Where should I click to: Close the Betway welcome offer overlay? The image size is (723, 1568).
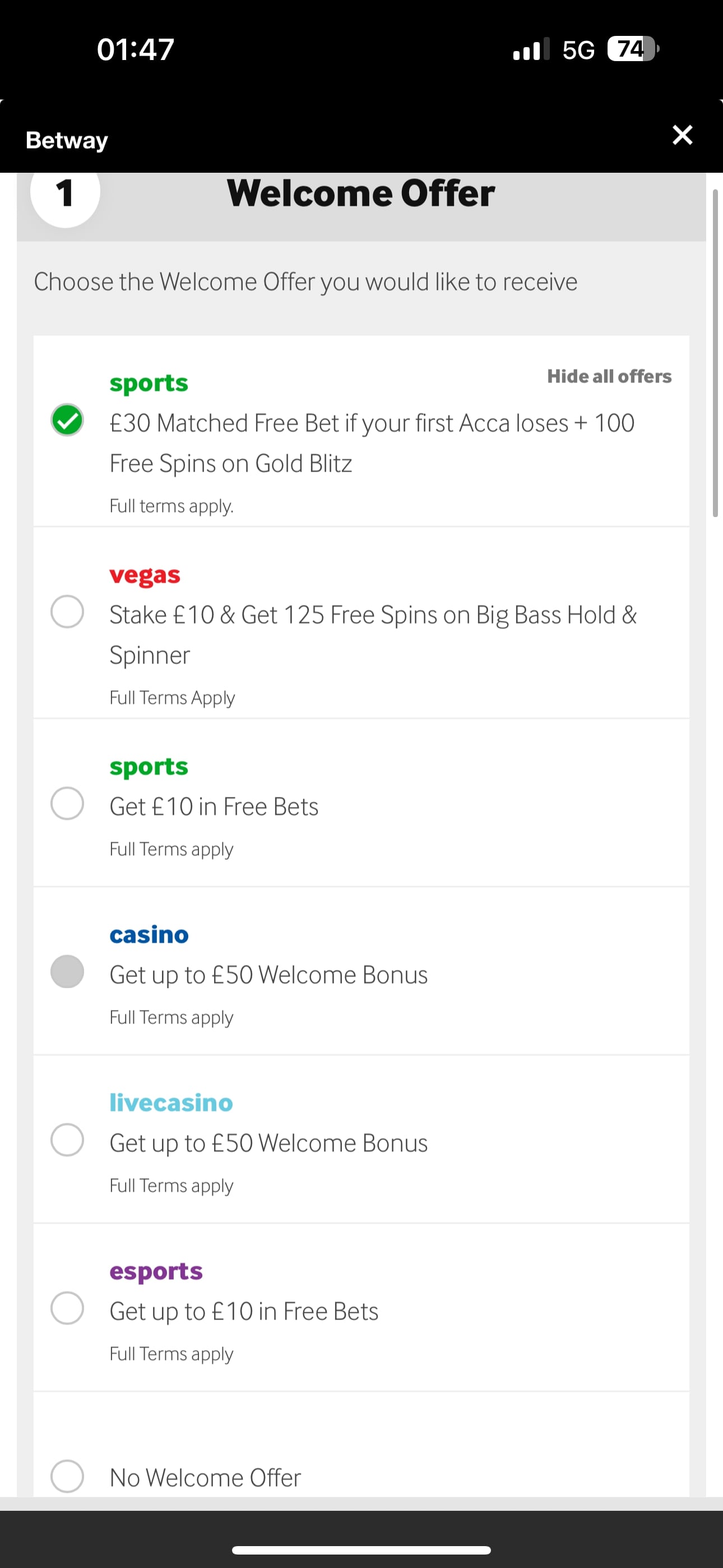[x=682, y=136]
